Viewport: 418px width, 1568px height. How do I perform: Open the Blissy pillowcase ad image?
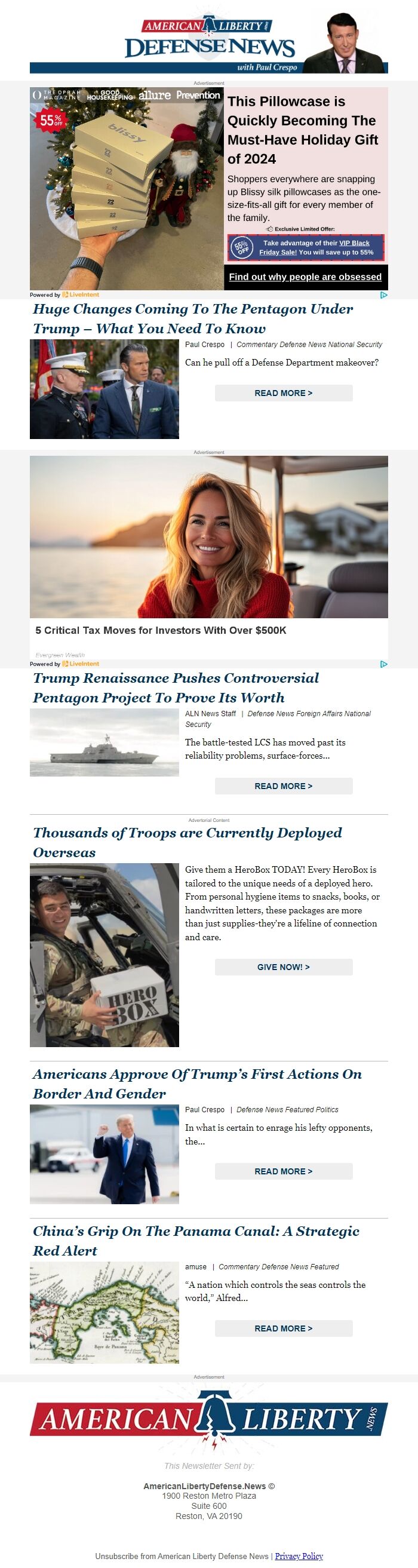coord(127,188)
